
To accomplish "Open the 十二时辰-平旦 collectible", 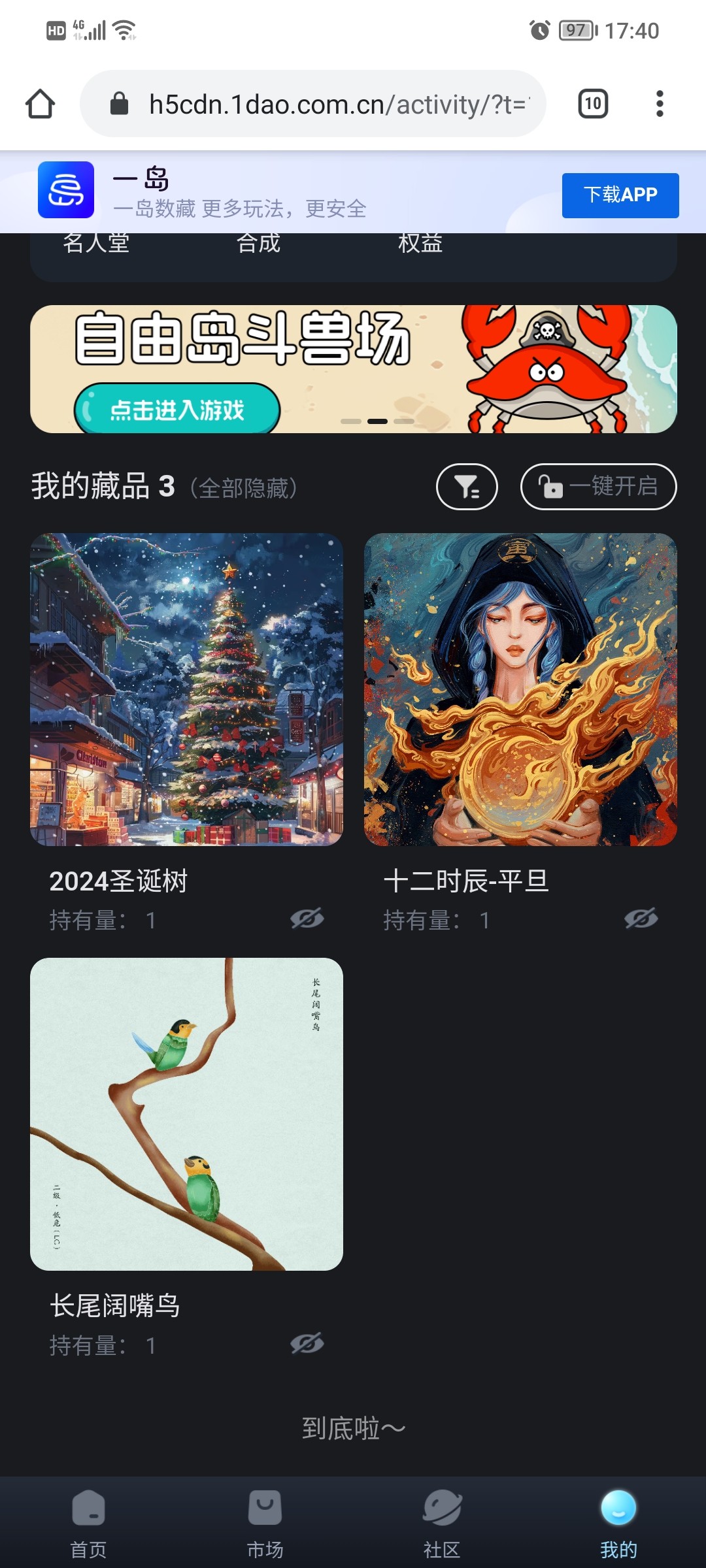I will point(520,689).
